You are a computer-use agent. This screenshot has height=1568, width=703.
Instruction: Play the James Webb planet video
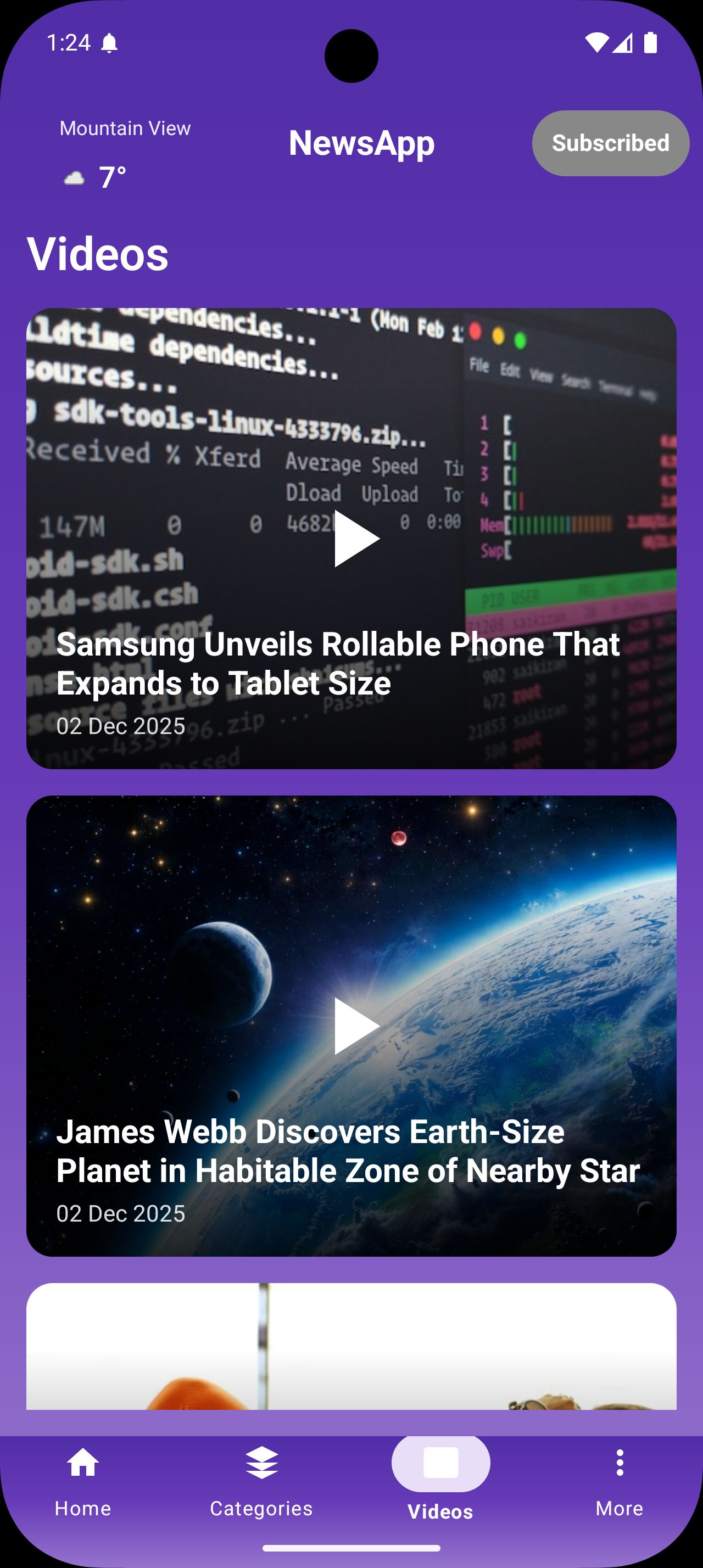[x=356, y=1026]
